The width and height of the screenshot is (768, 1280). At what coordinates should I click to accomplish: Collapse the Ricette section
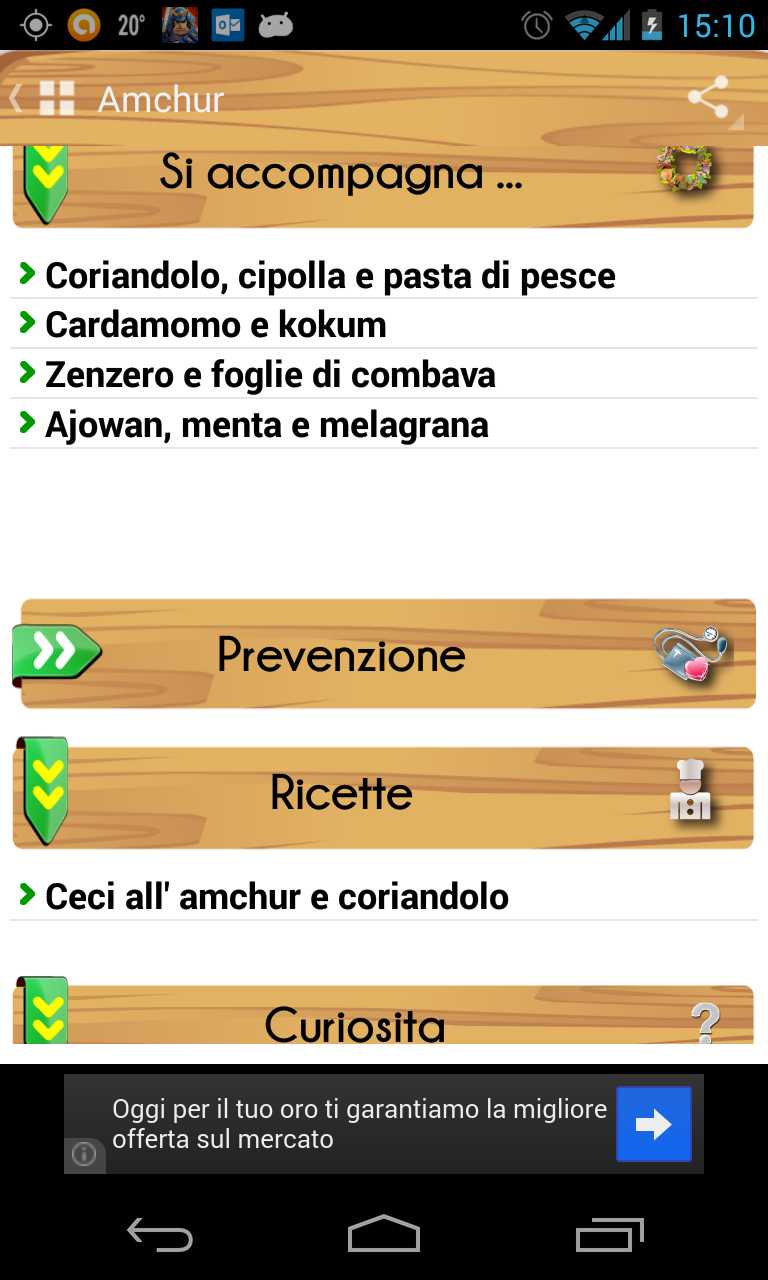(x=382, y=794)
